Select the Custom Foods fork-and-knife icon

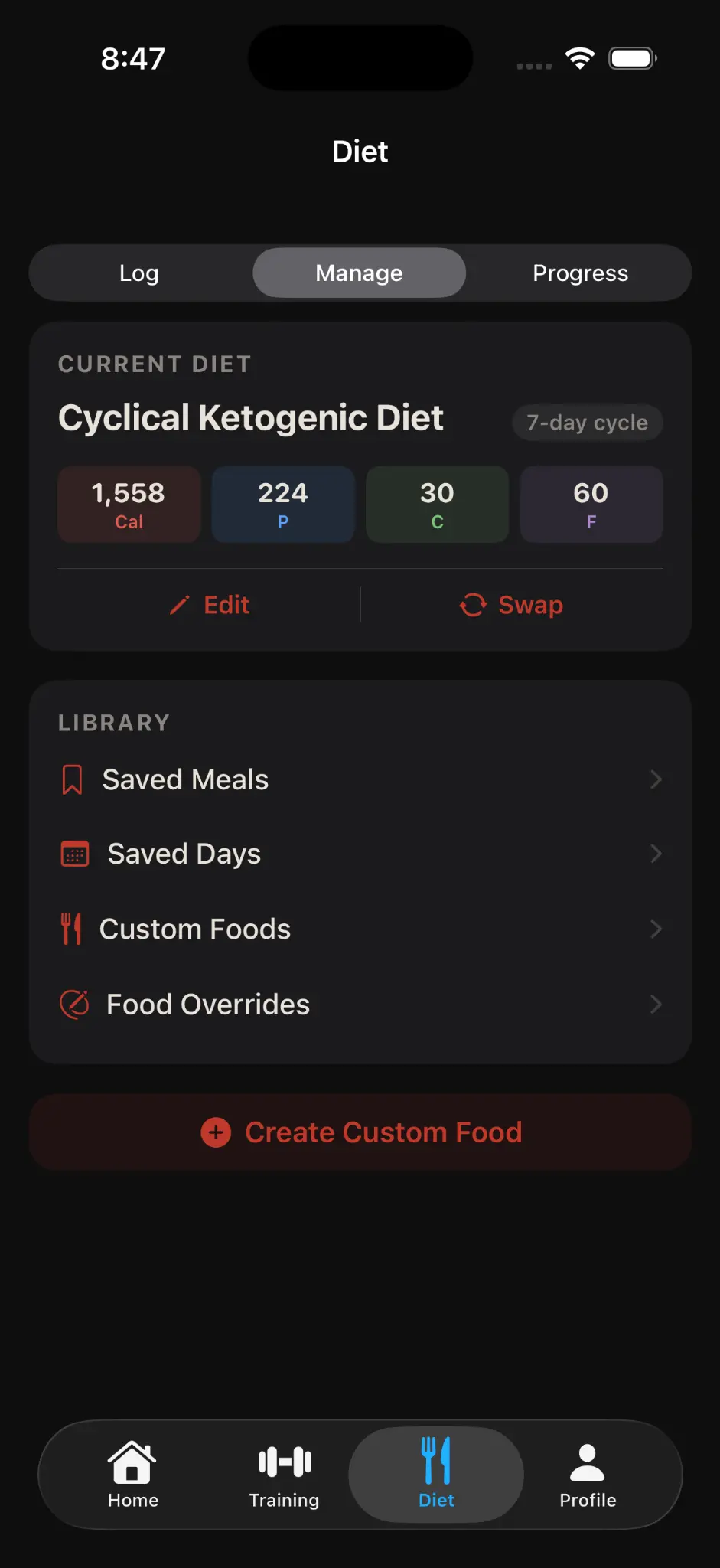coord(70,928)
